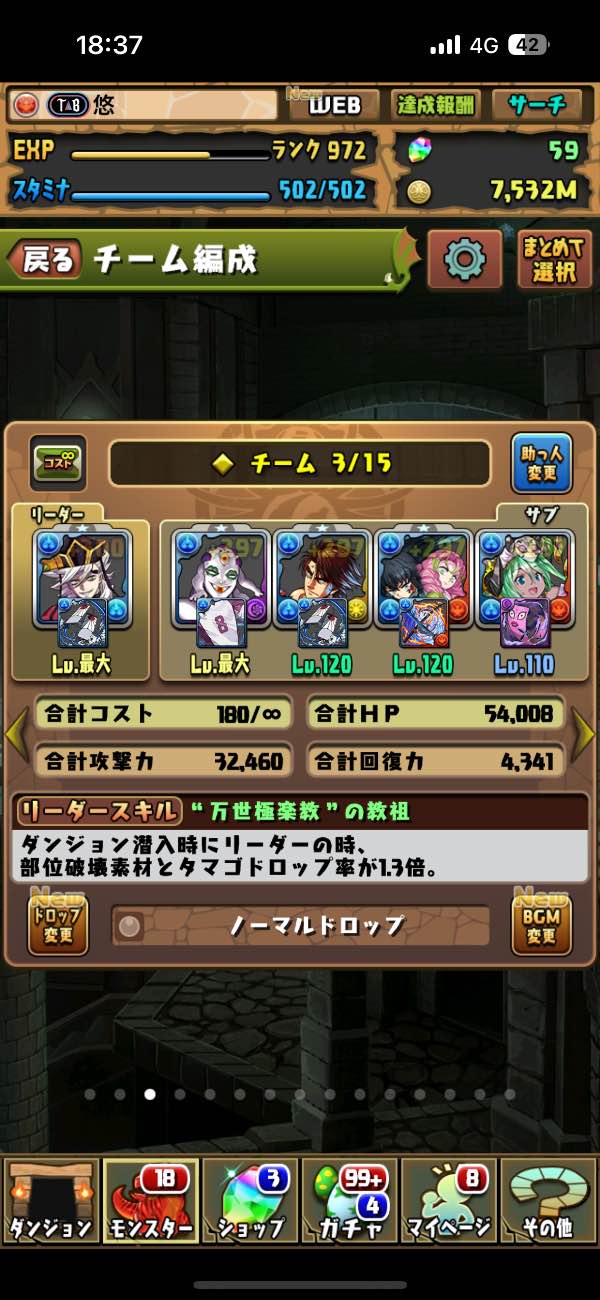Open the モンスター tab
The height and width of the screenshot is (1300, 600).
pyautogui.click(x=150, y=1200)
